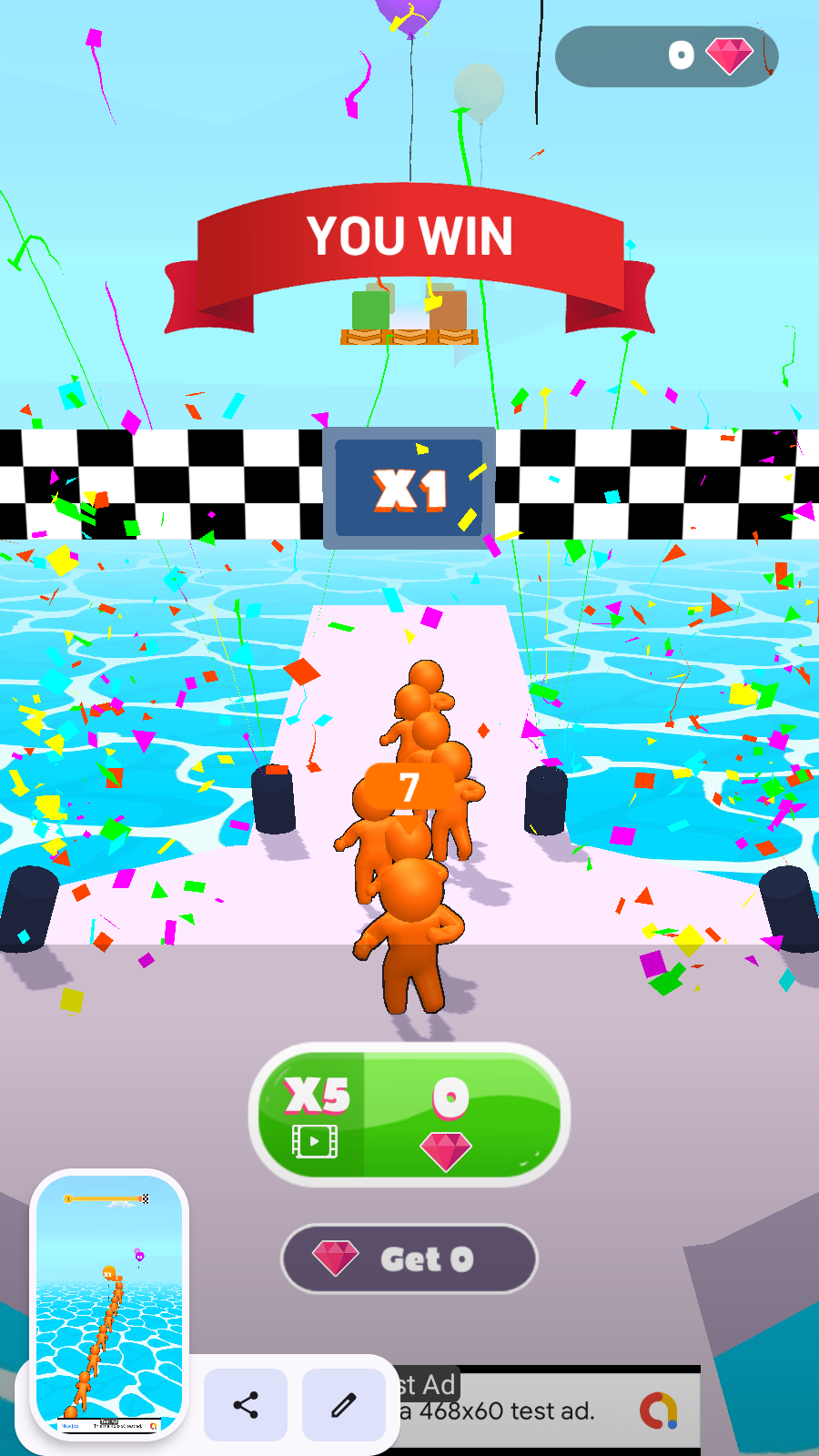The image size is (819, 1456).
Task: Claim X5 gems by watching video
Action: (x=409, y=1115)
